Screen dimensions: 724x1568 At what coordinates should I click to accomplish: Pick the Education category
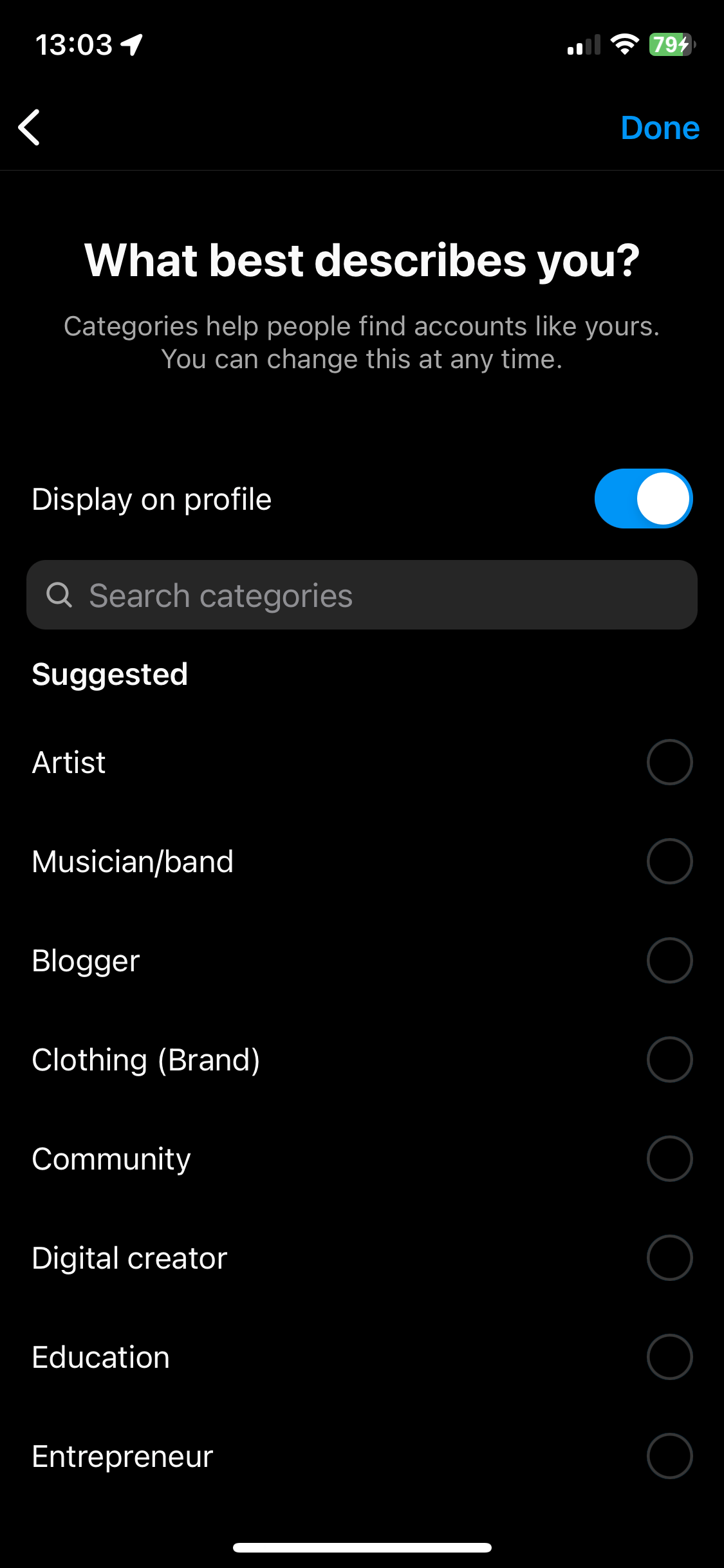pyautogui.click(x=669, y=1357)
